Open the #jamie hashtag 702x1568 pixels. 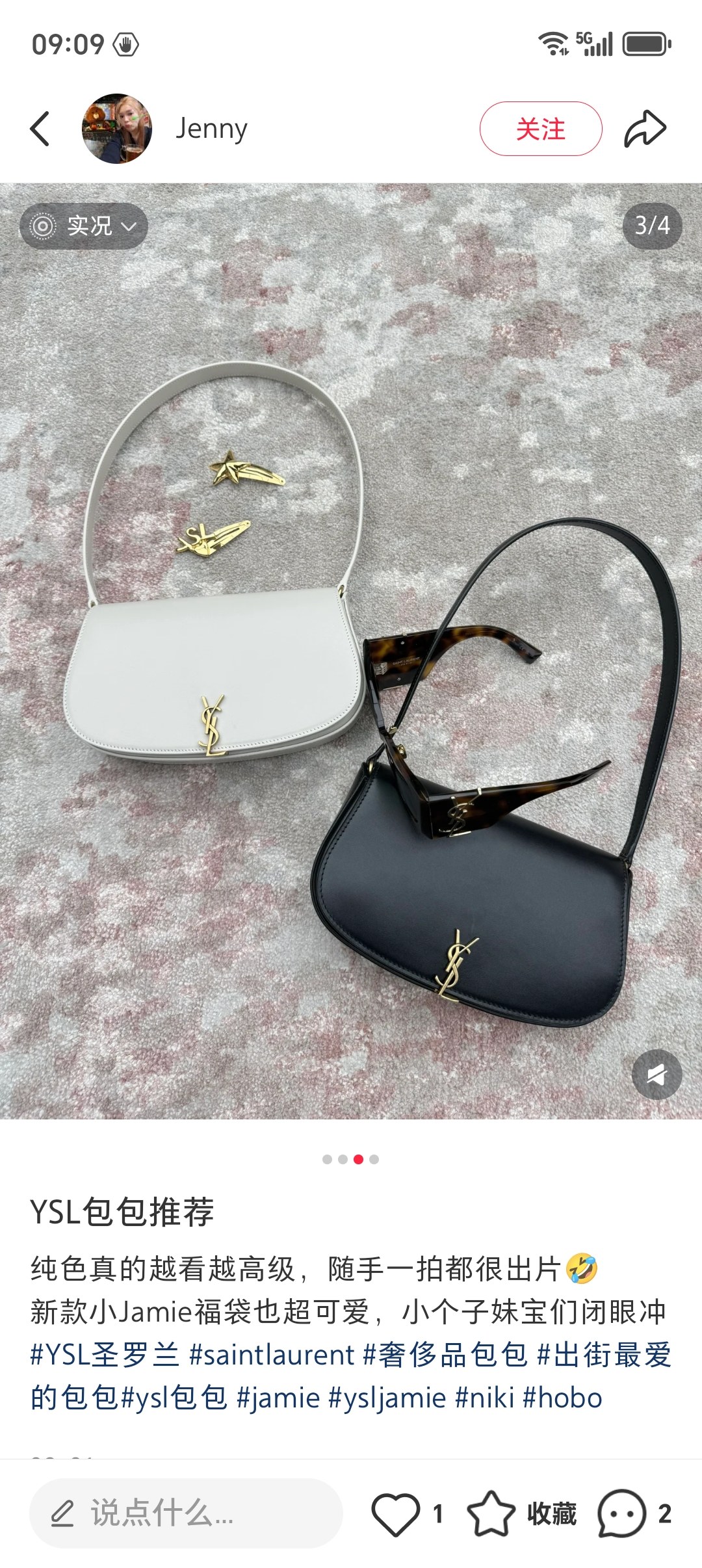[278, 1398]
